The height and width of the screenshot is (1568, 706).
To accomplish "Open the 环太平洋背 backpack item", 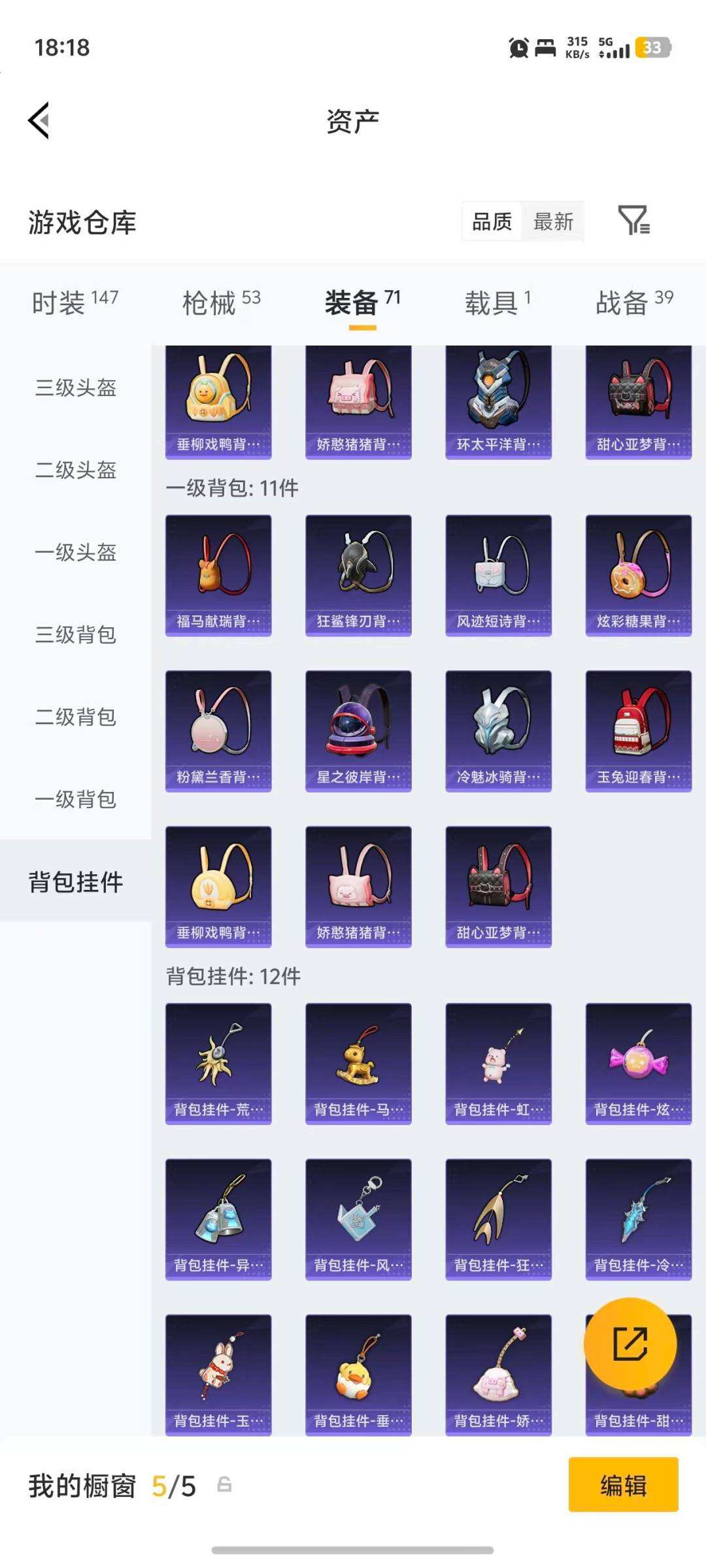I will (498, 402).
